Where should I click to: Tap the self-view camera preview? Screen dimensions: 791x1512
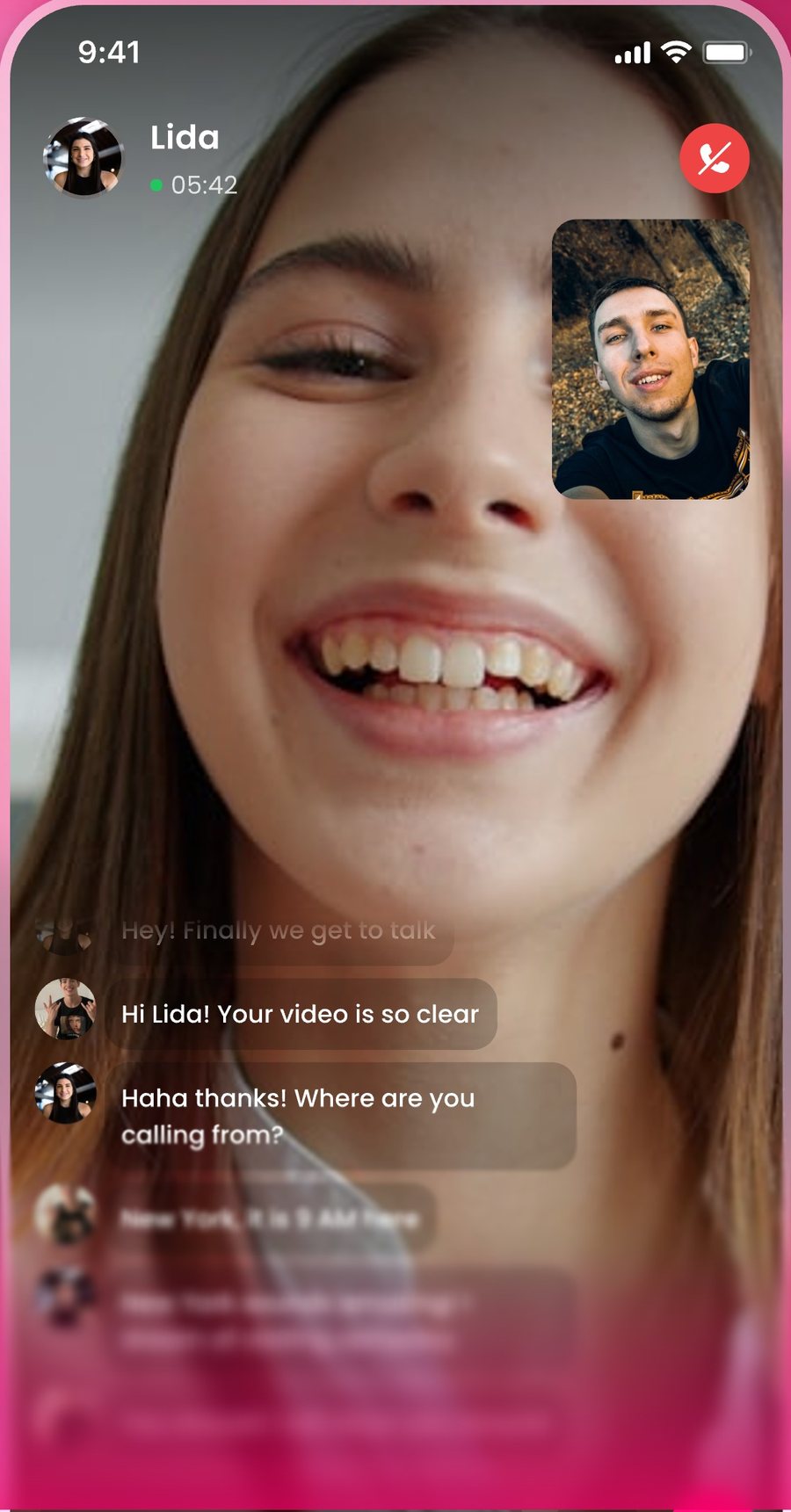point(650,359)
